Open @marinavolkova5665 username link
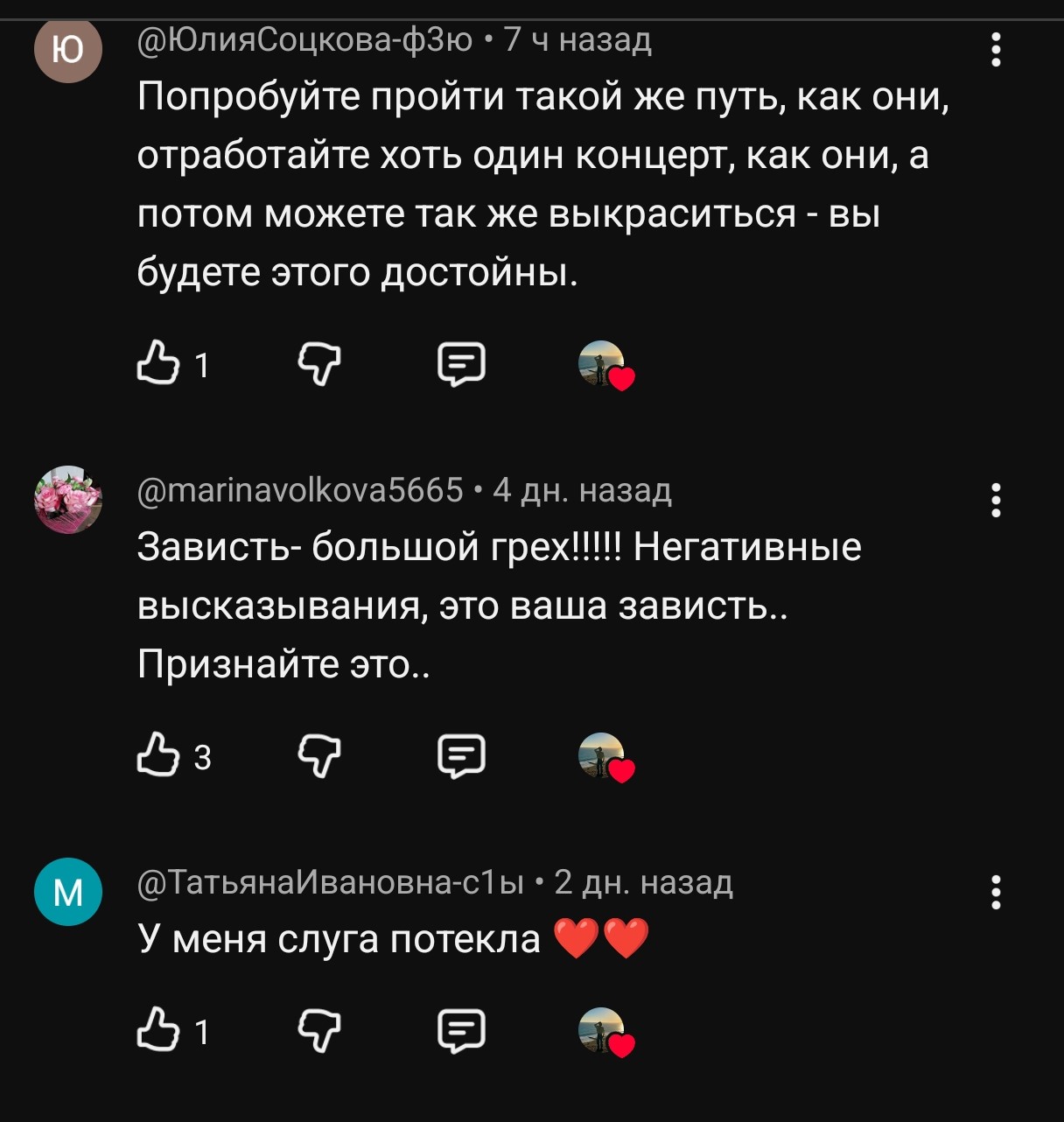The height and width of the screenshot is (1122, 1064). pos(300,490)
